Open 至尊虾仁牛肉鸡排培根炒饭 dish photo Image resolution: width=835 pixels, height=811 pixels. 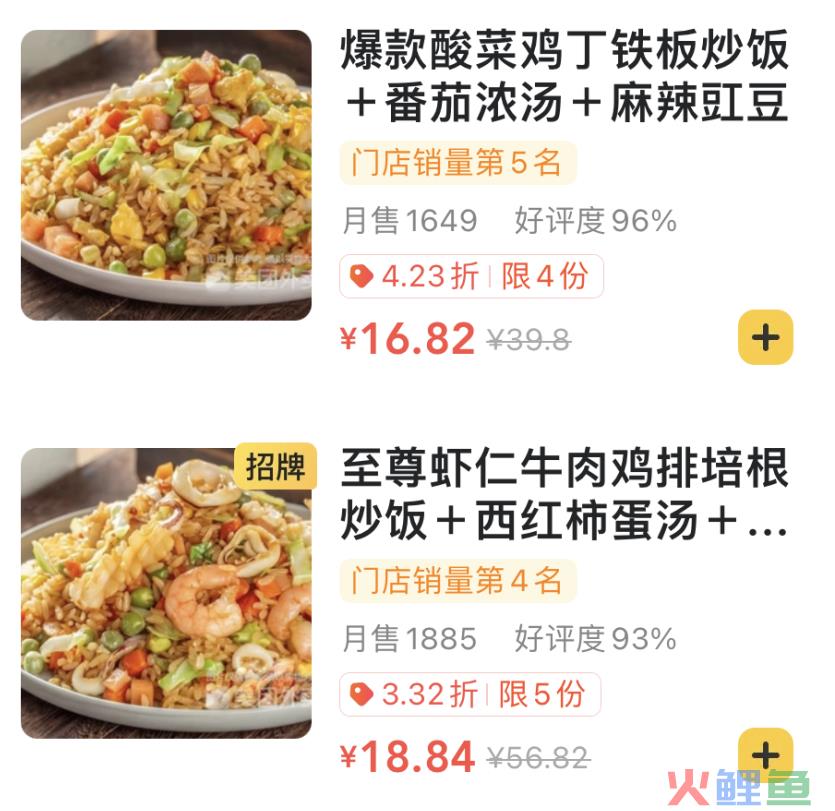pyautogui.click(x=166, y=593)
